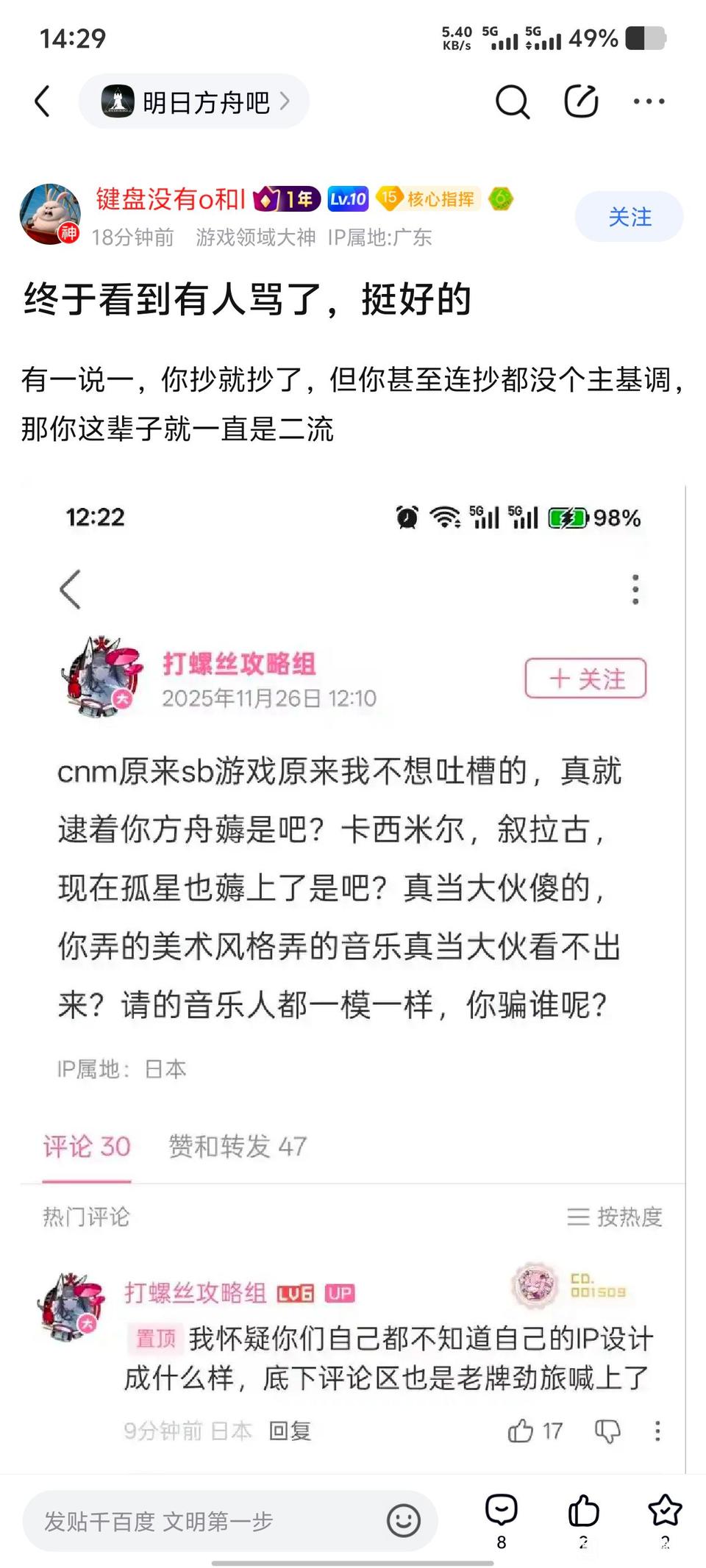This screenshot has width=706, height=1568.
Task: Go back to the previous page
Action: tap(43, 101)
